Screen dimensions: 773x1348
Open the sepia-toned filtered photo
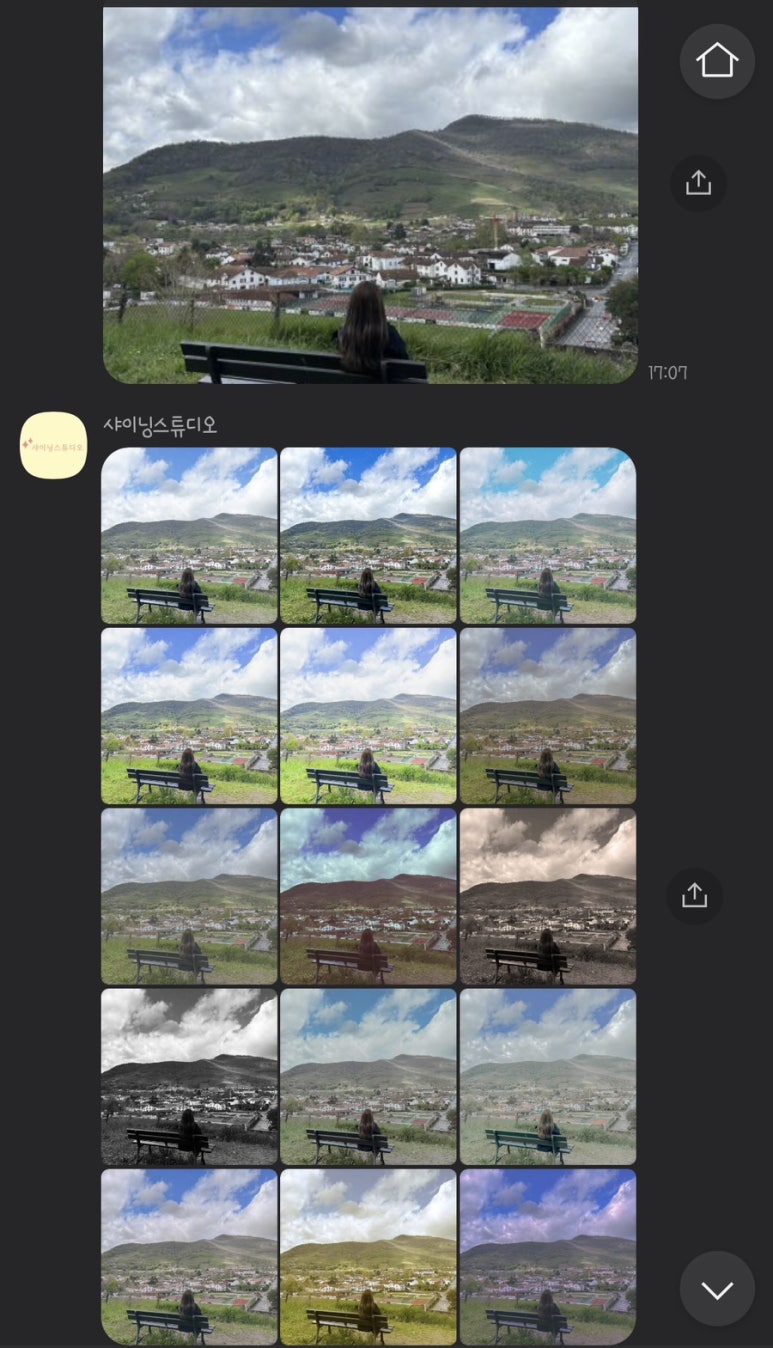(547, 896)
